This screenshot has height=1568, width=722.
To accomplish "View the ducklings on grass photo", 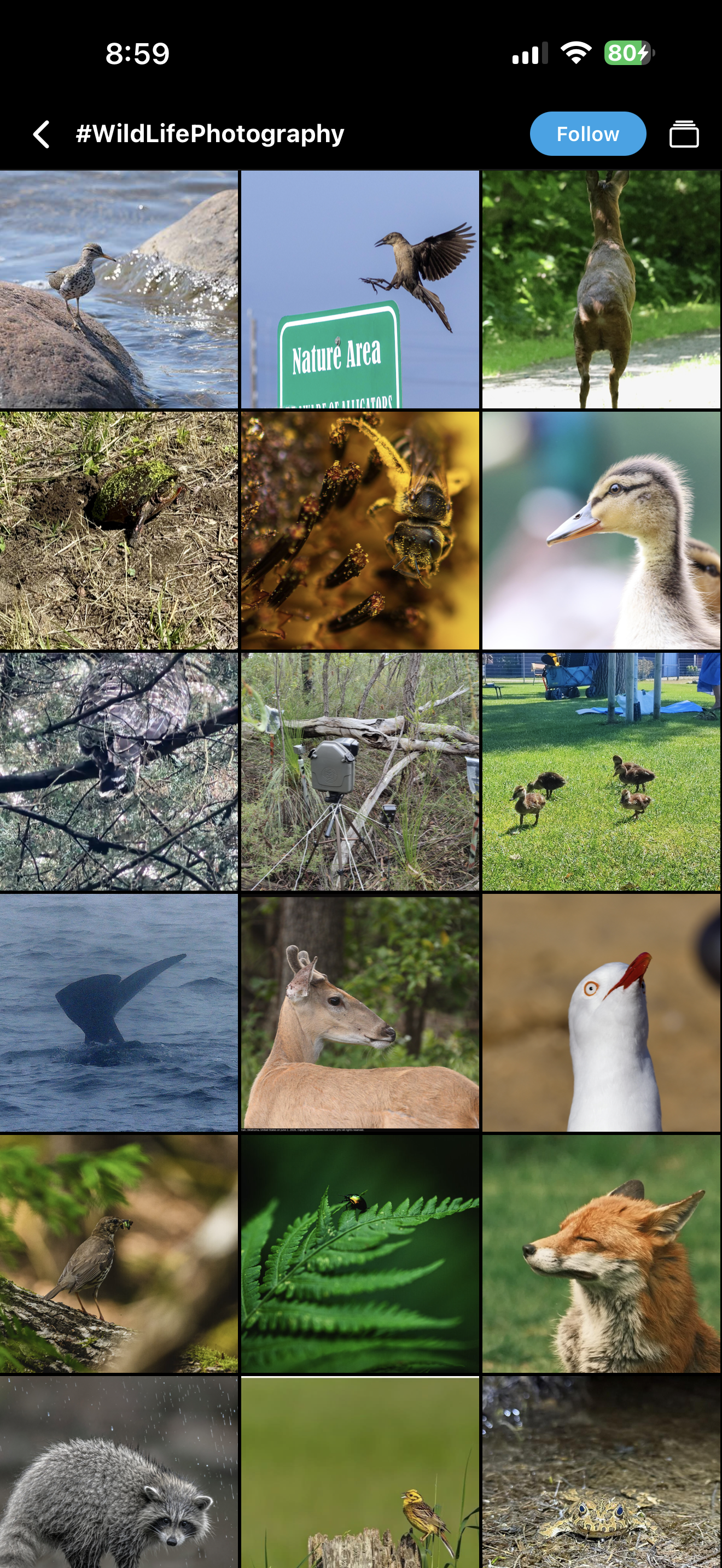I will [x=602, y=771].
